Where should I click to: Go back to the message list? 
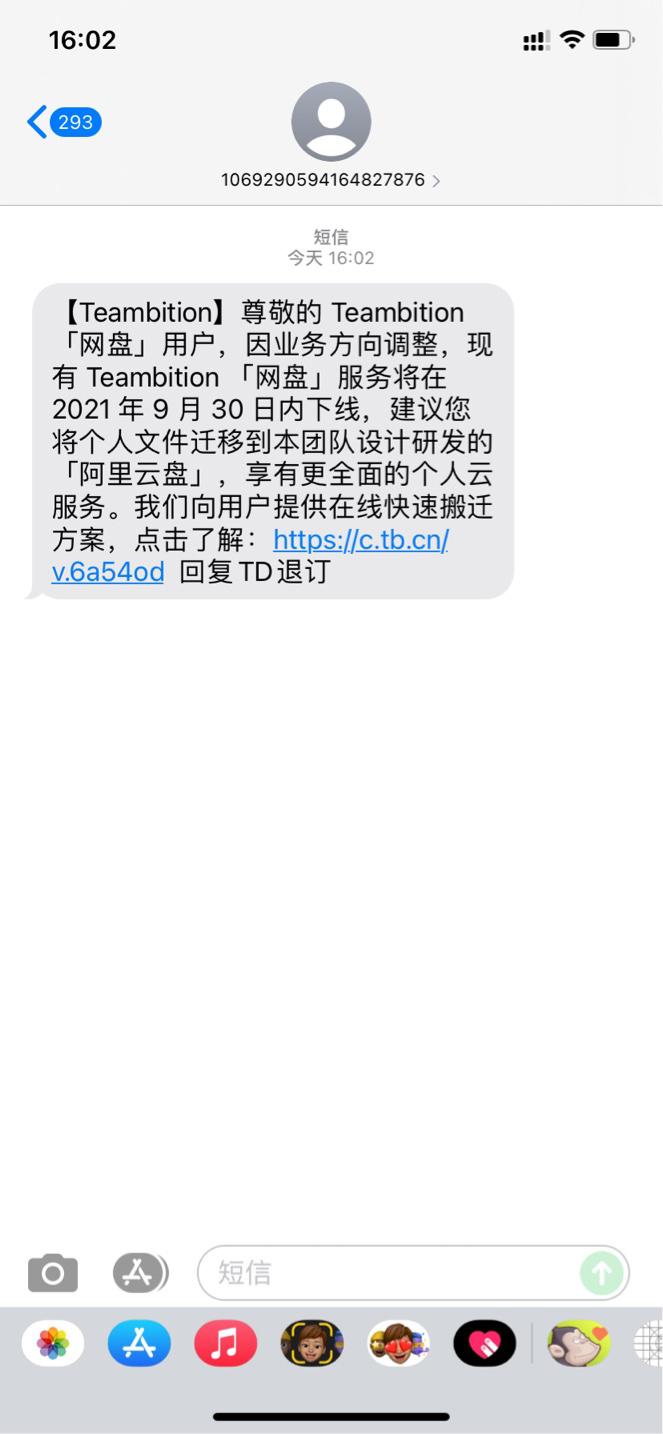coord(63,123)
